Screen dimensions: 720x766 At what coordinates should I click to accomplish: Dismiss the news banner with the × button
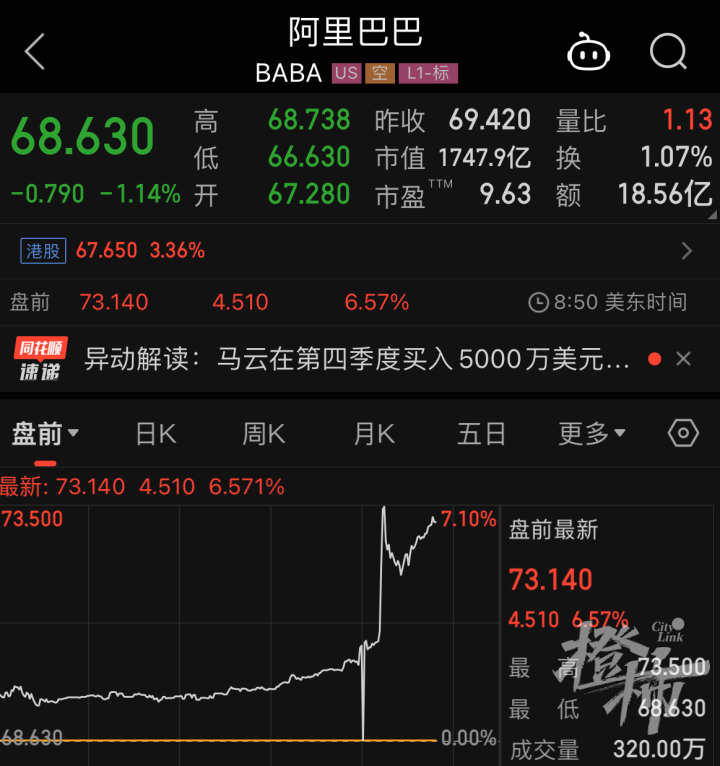[x=684, y=358]
